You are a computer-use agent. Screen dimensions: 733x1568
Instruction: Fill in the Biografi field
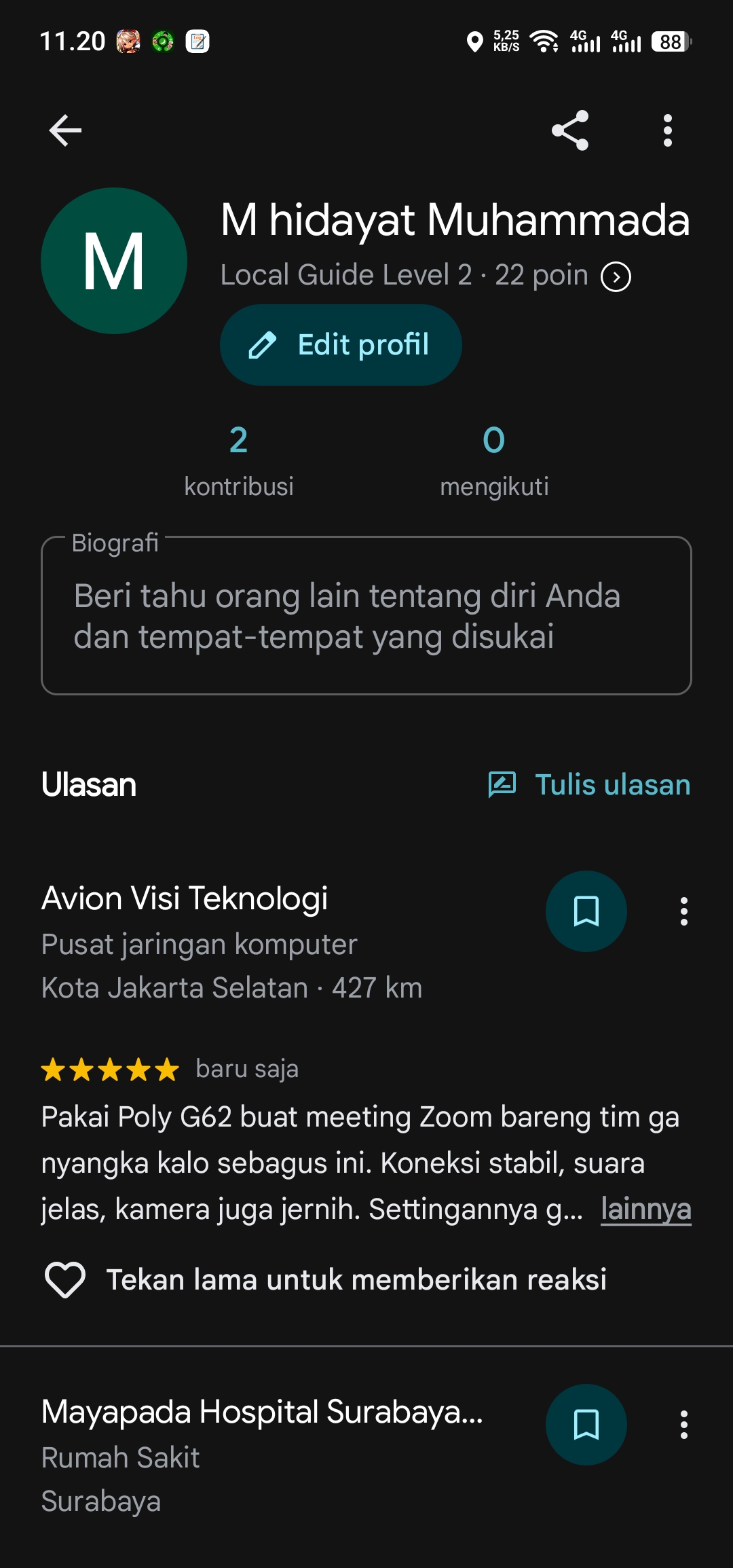(x=366, y=615)
